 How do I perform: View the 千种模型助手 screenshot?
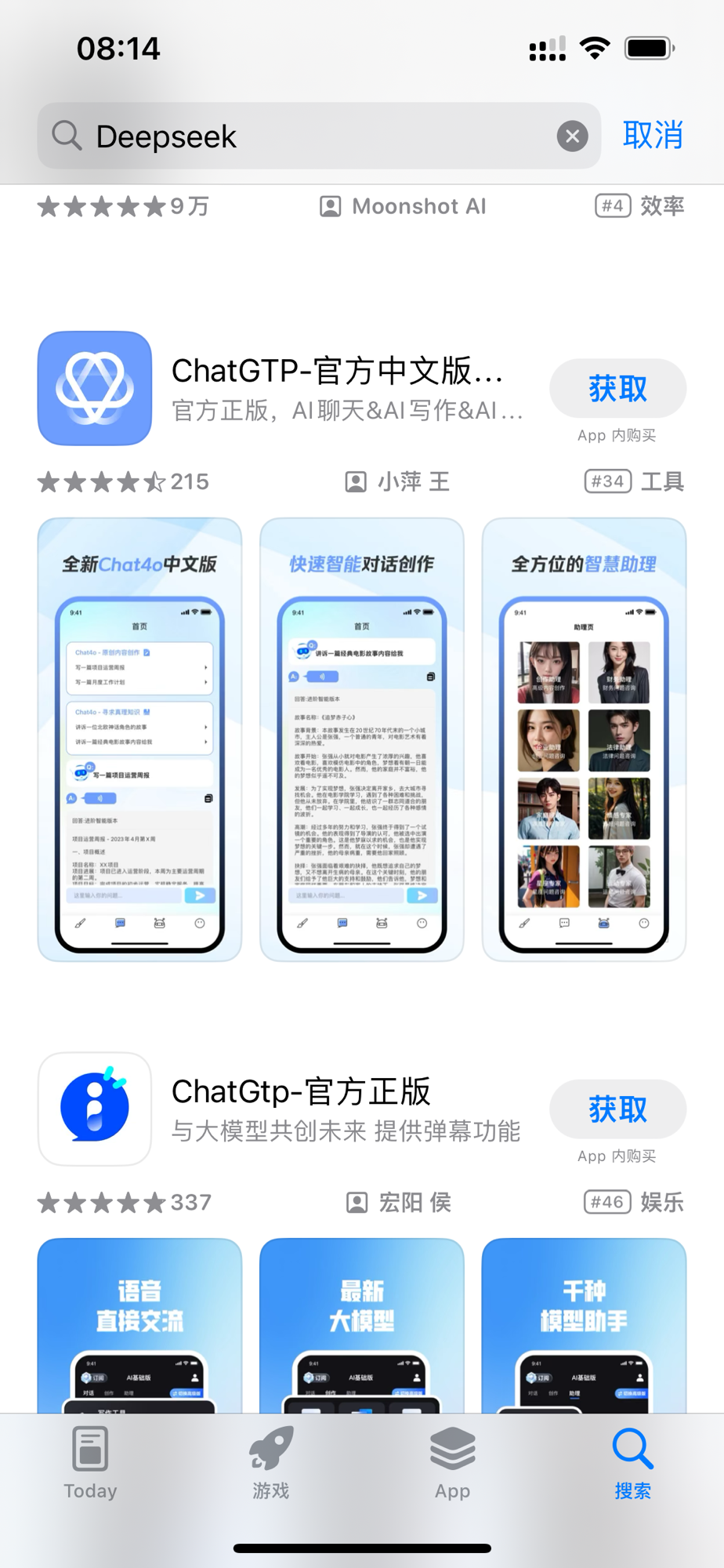point(584,1325)
